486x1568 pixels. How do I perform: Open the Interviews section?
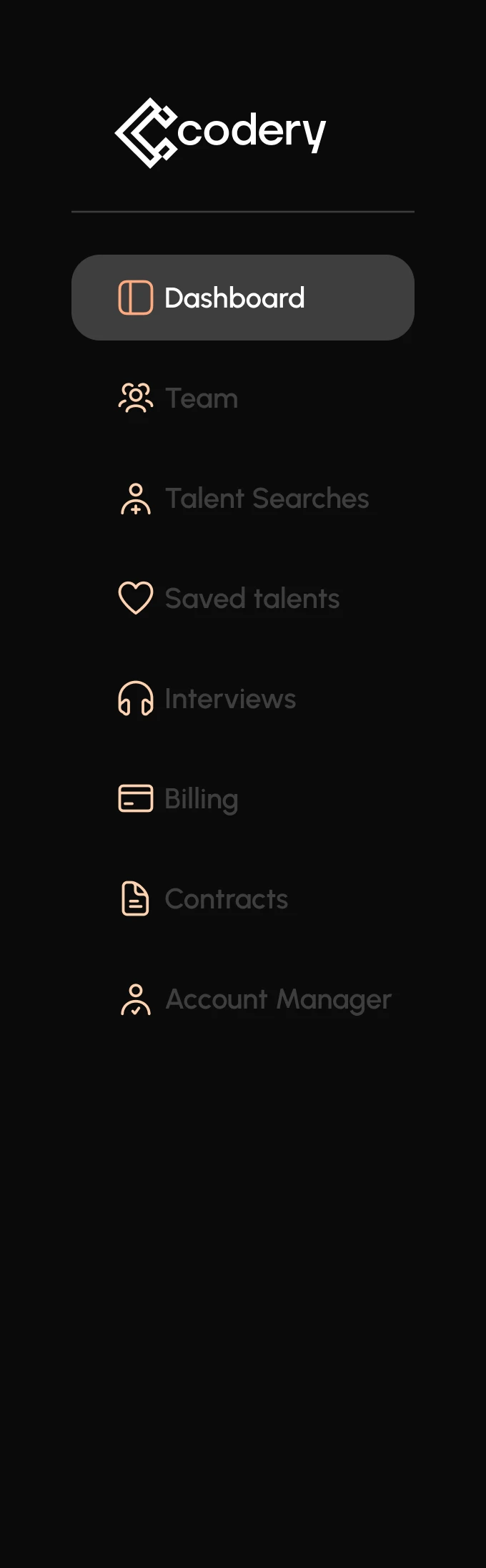pos(229,699)
